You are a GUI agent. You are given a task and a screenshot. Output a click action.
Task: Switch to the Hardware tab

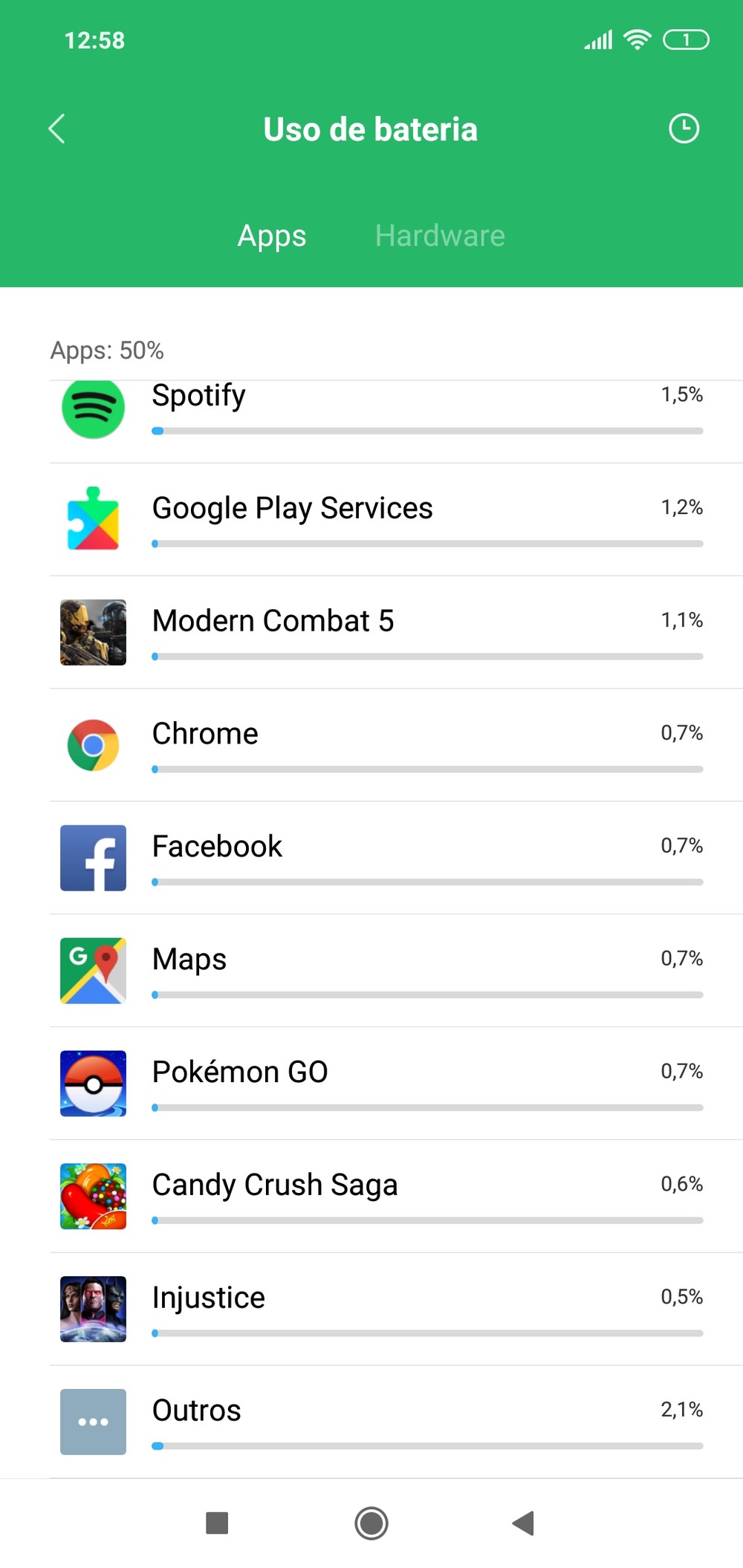tap(440, 235)
